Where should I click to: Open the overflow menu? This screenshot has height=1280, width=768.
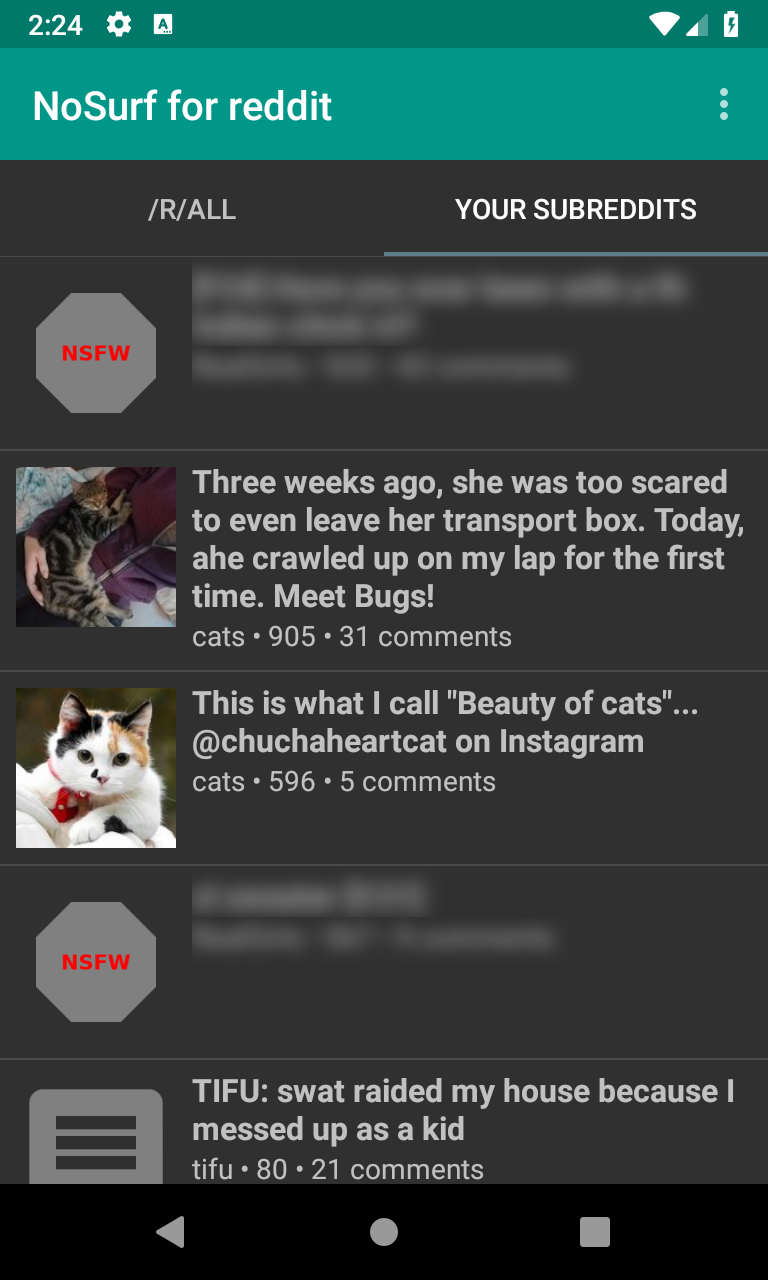(x=723, y=104)
